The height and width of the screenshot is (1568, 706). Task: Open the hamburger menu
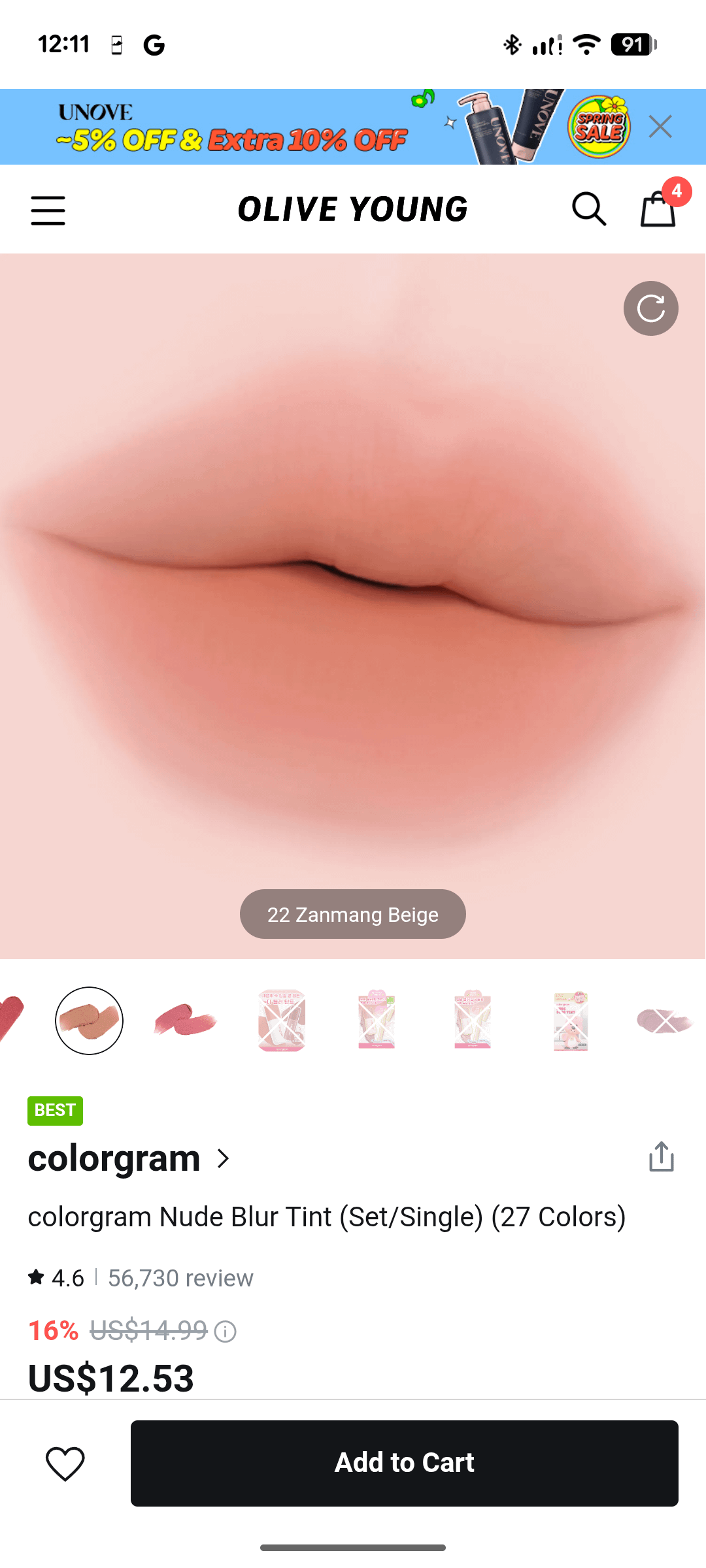tap(48, 210)
